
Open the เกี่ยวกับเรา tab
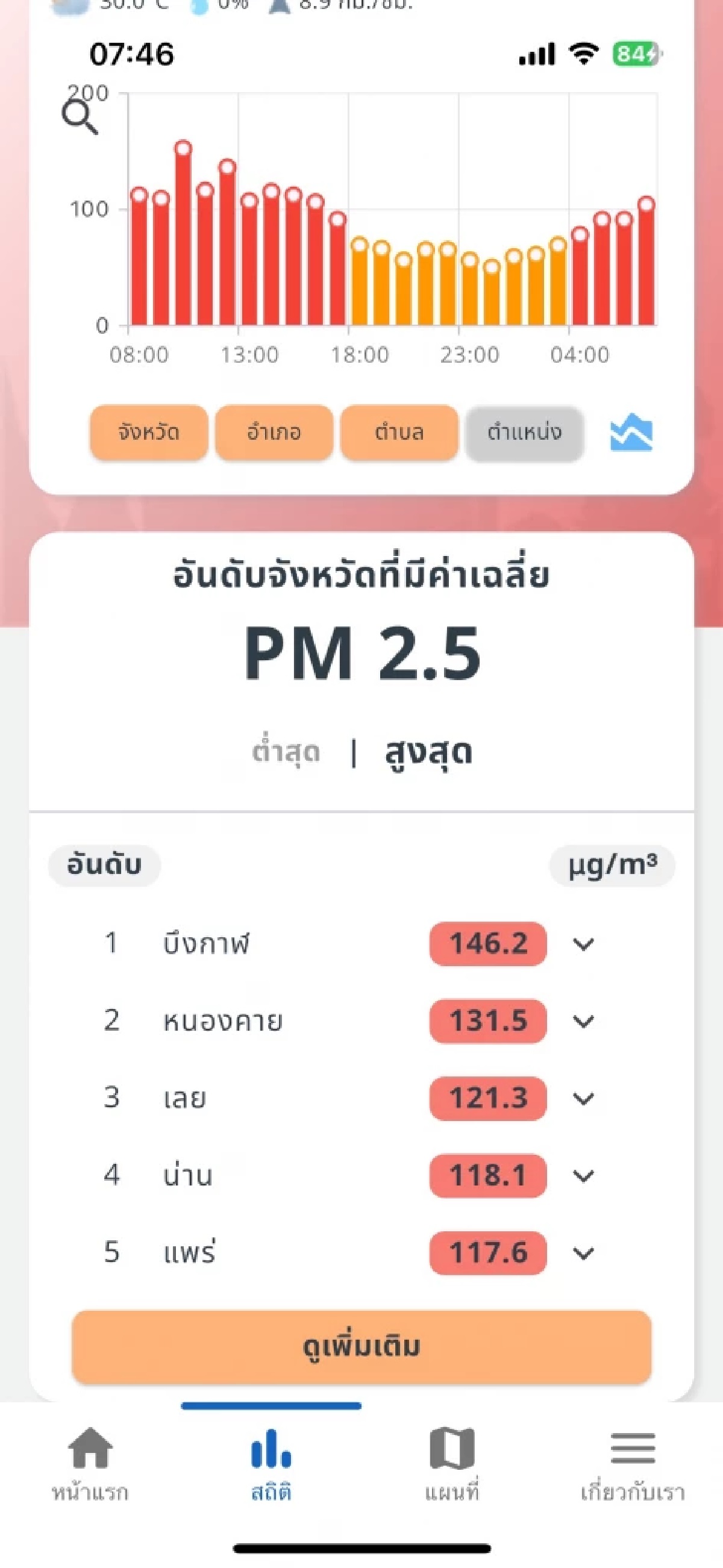[x=633, y=1464]
